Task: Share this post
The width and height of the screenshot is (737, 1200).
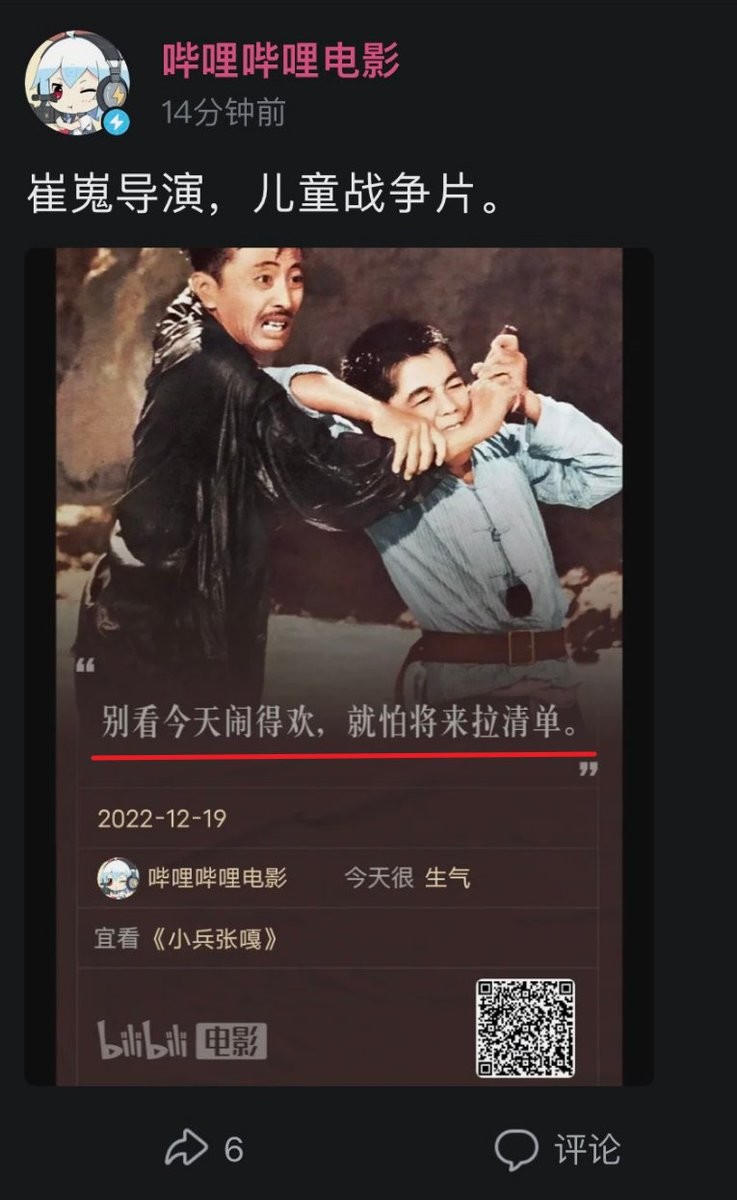Action: [x=204, y=1148]
